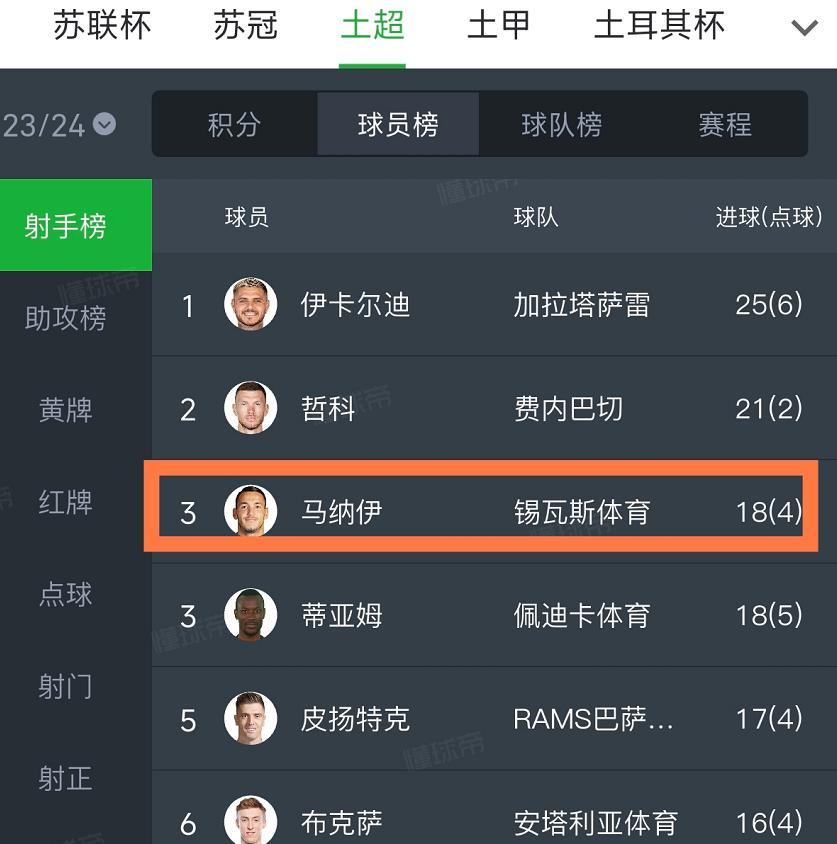
Task: Click 皮扬特克's avatar photo
Action: [249, 718]
